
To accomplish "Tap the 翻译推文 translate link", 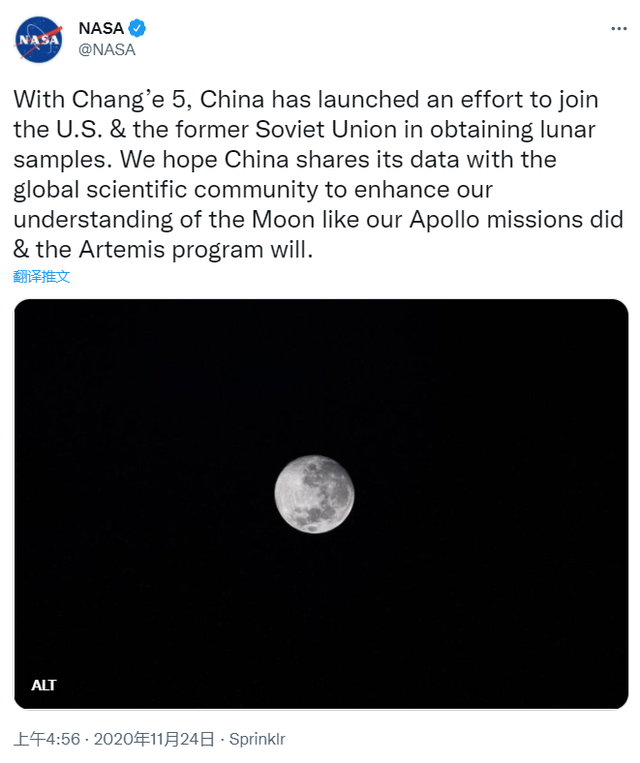I will [x=42, y=277].
